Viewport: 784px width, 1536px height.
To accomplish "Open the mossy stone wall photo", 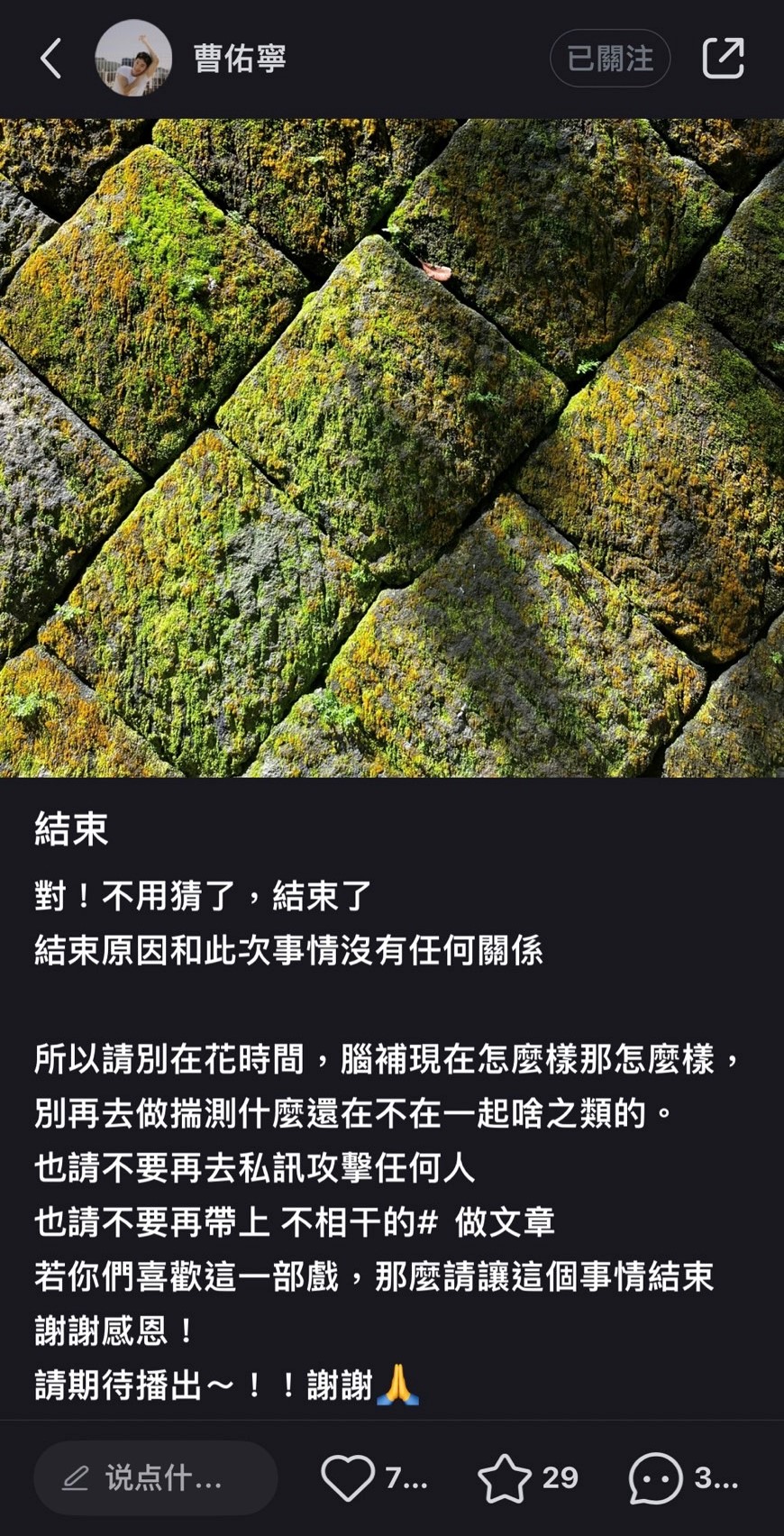I will [392, 448].
